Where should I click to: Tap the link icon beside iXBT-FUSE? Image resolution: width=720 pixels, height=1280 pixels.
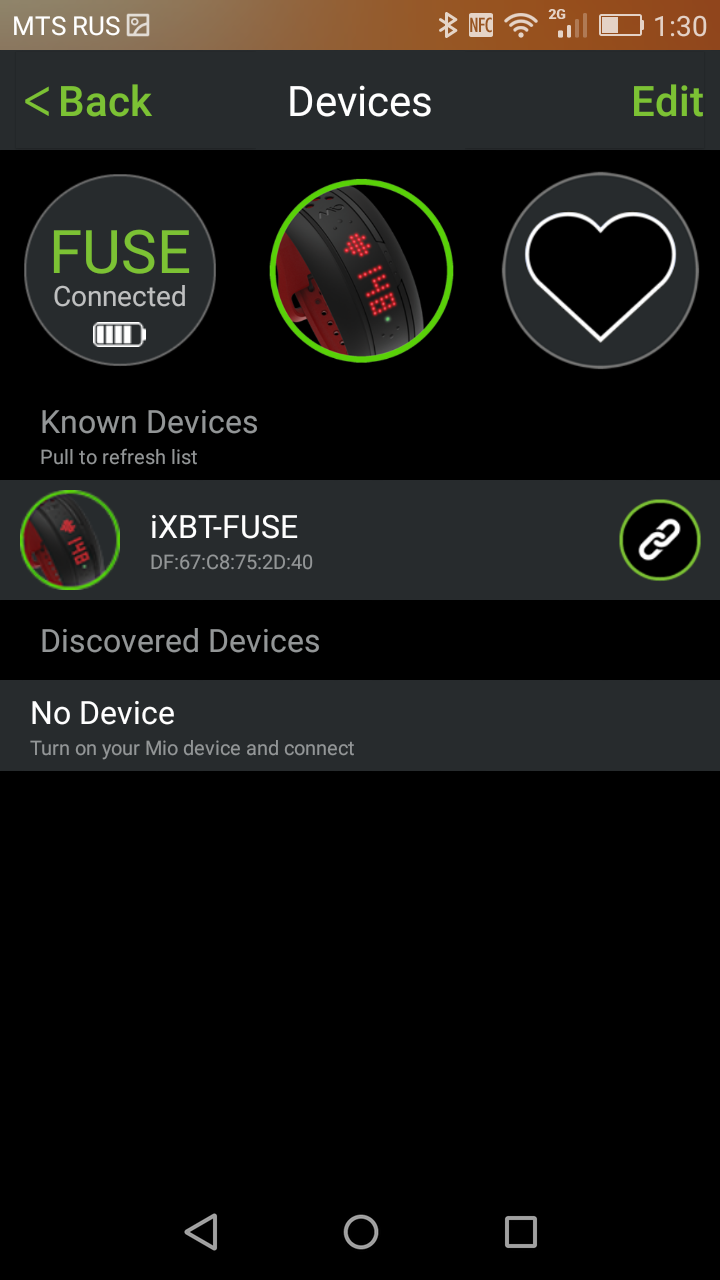(x=659, y=540)
